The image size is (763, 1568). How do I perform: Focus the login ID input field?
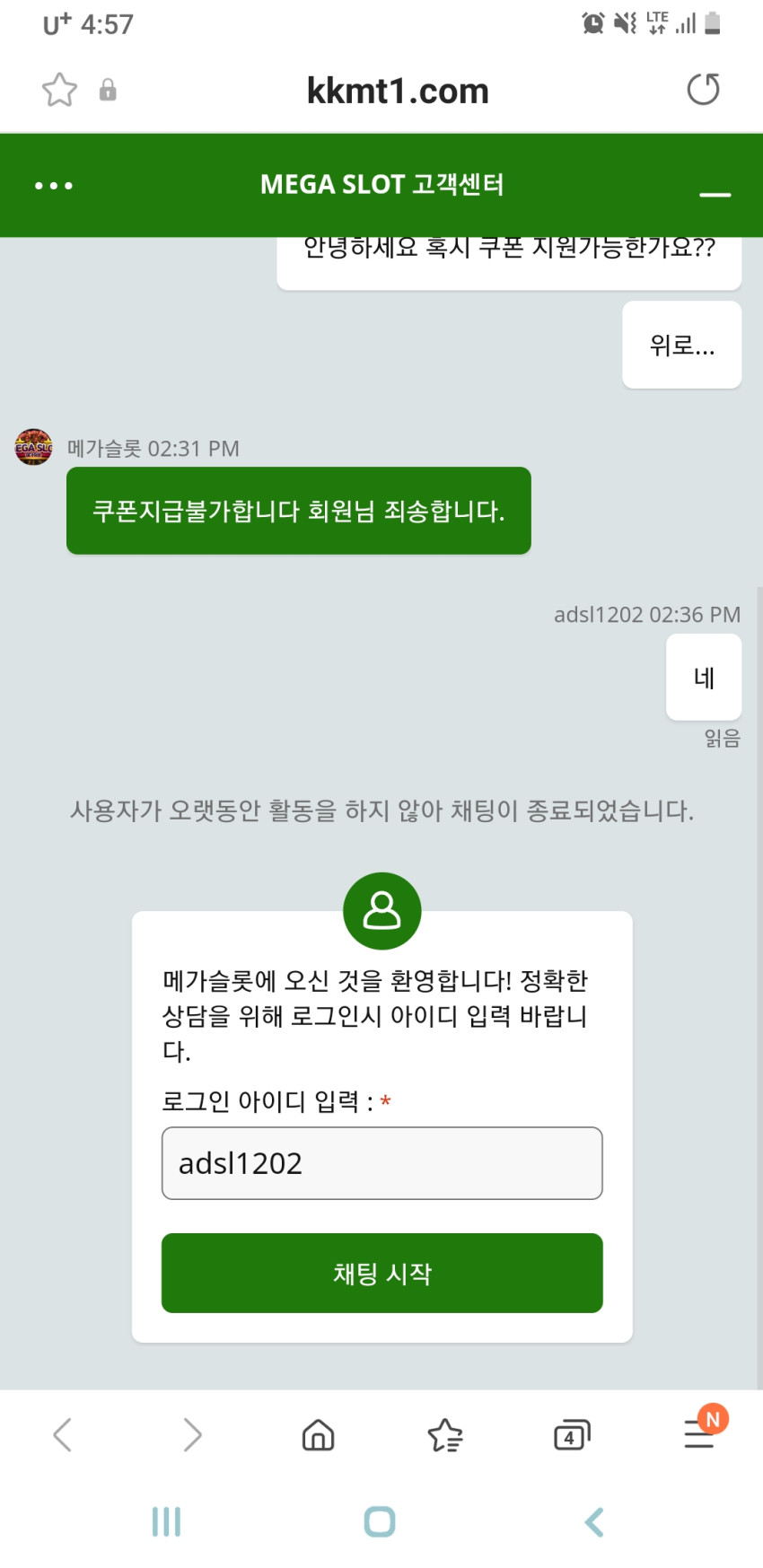(381, 1163)
